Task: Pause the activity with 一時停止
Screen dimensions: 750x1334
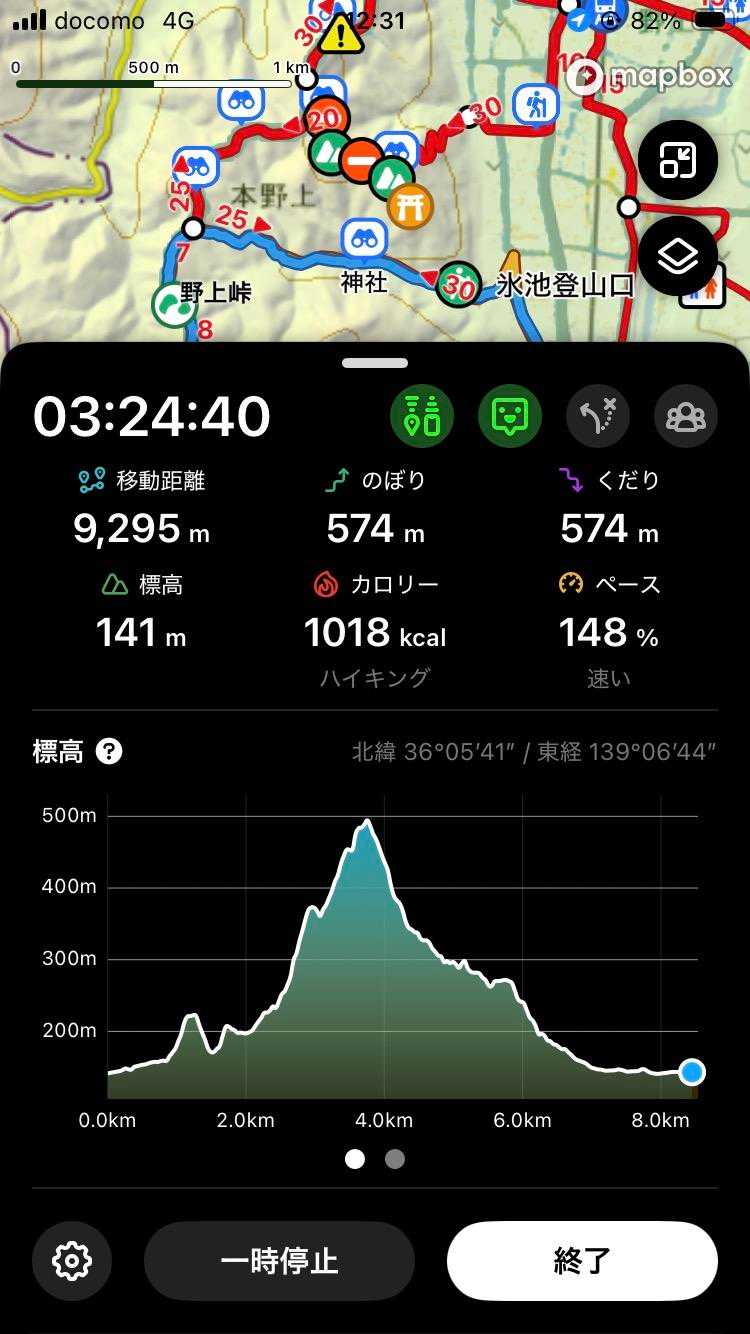Action: (279, 1260)
